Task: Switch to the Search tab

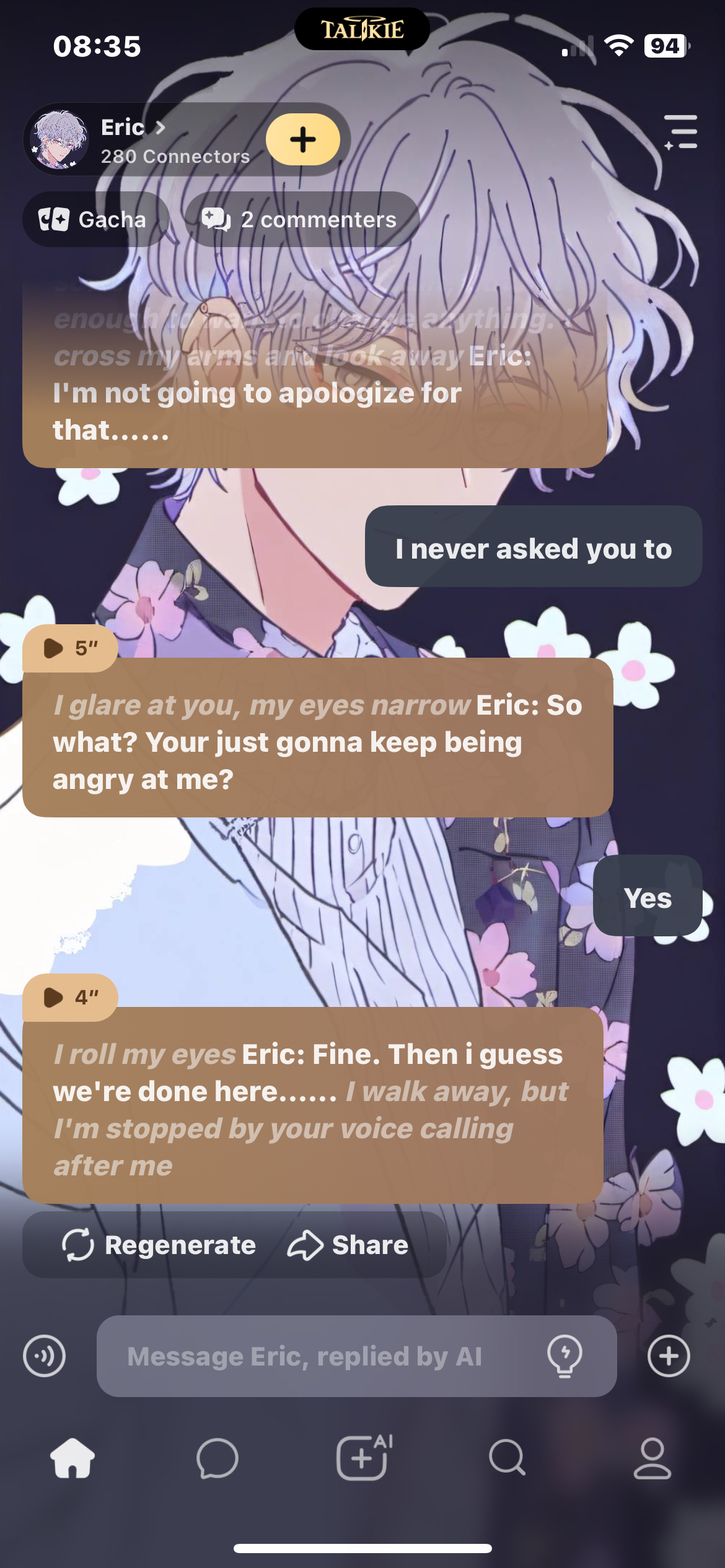Action: click(x=507, y=1459)
